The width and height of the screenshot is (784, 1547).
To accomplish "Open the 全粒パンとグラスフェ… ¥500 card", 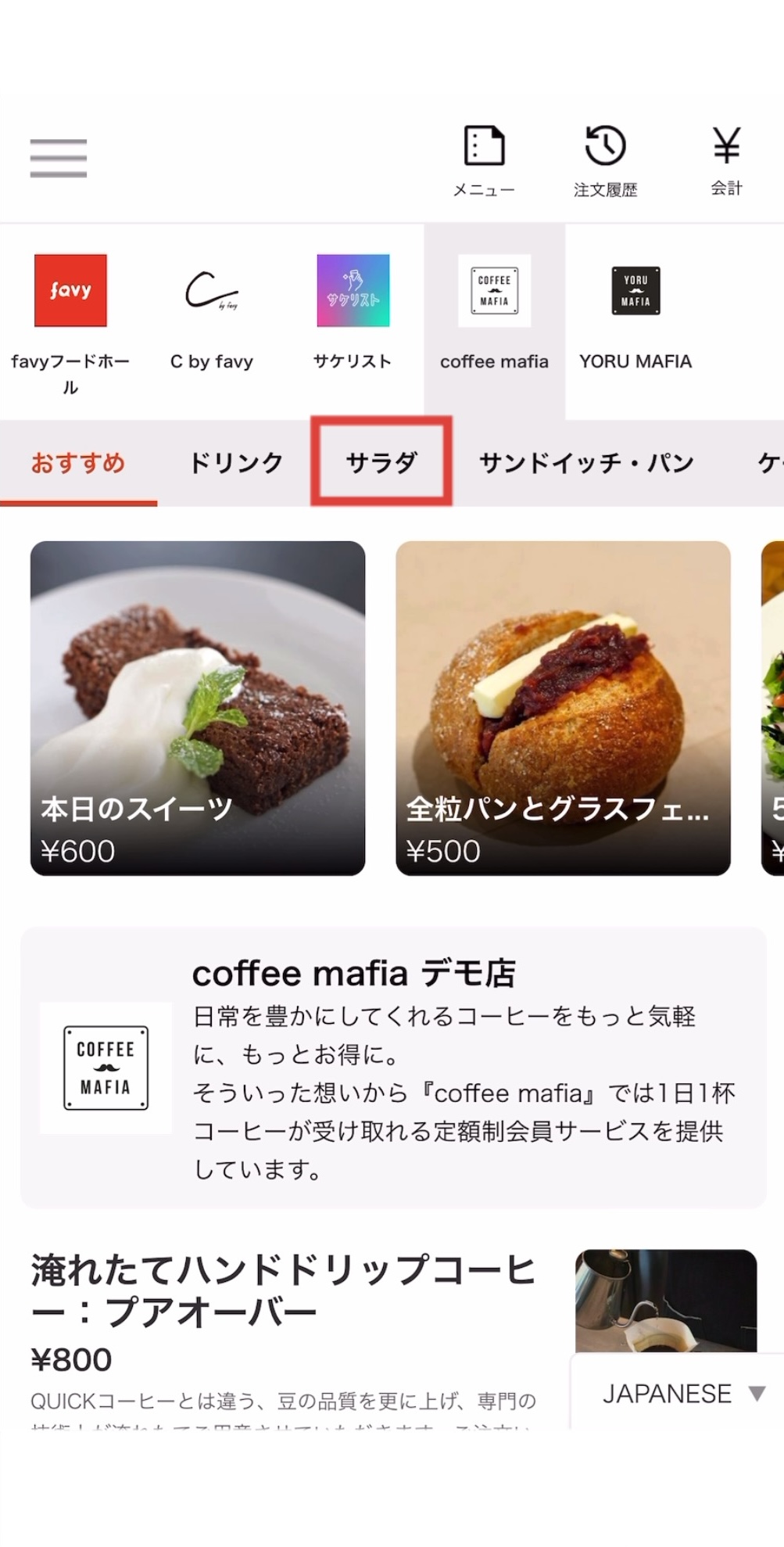I will click(563, 708).
